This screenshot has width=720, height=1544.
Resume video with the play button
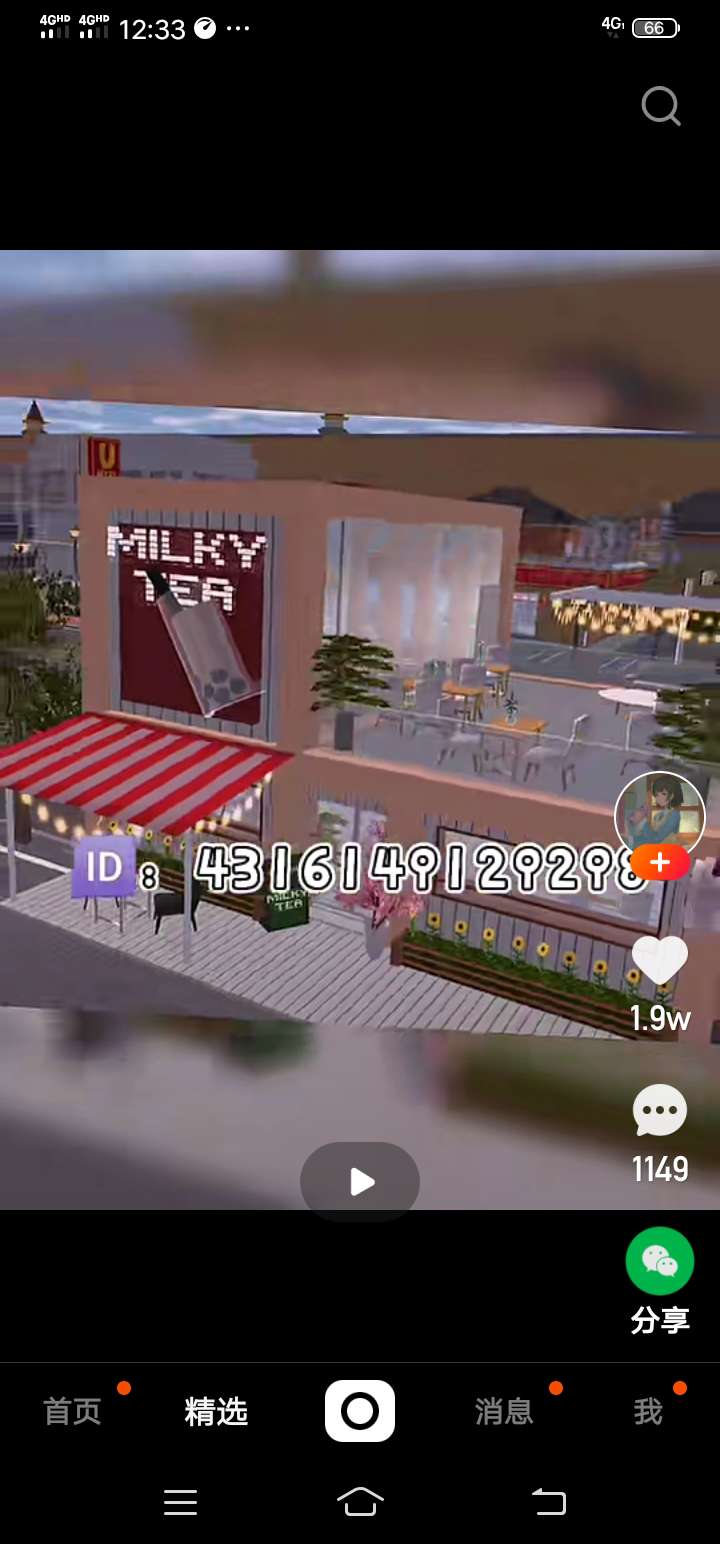pyautogui.click(x=360, y=1182)
